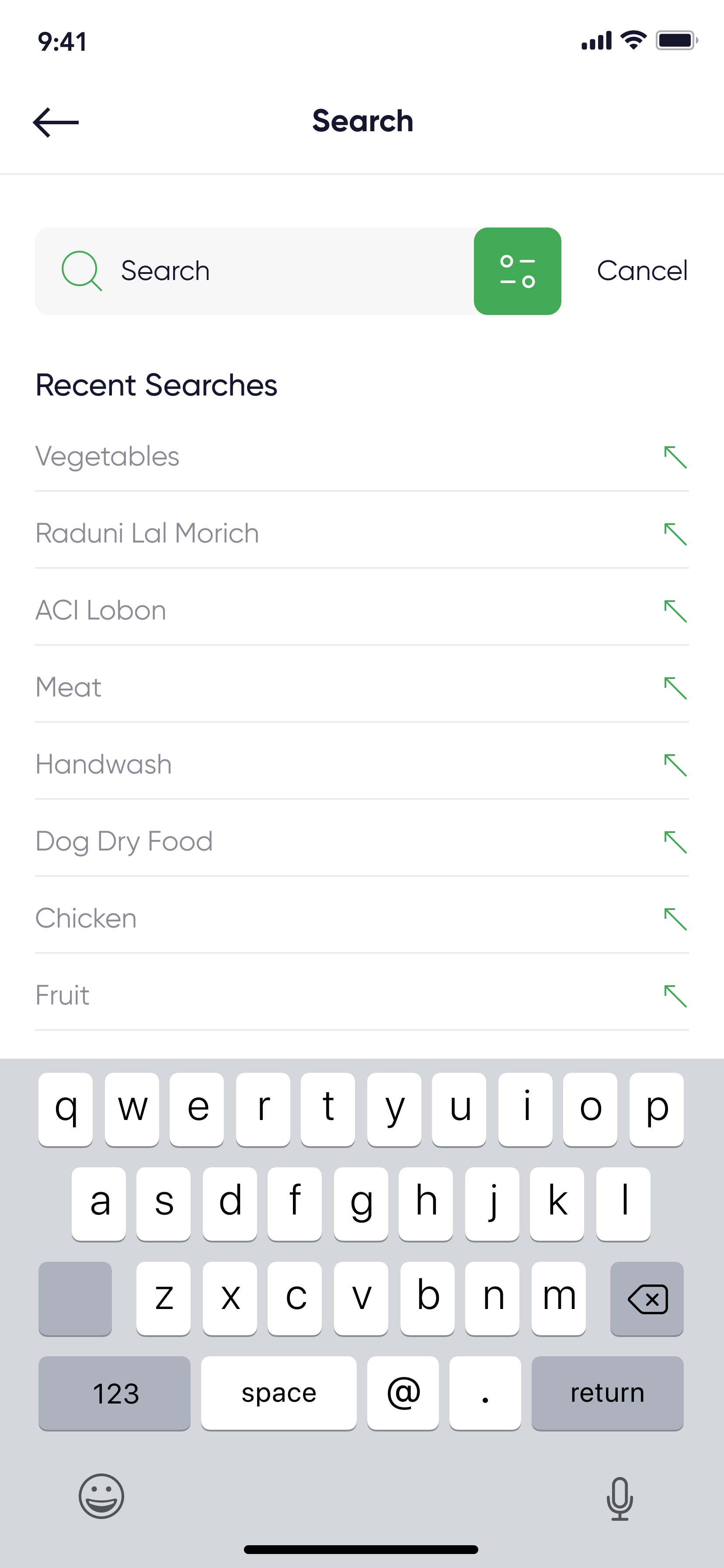Switch keyboard to 123 numbers layout
The image size is (724, 1568).
coord(115,1393)
